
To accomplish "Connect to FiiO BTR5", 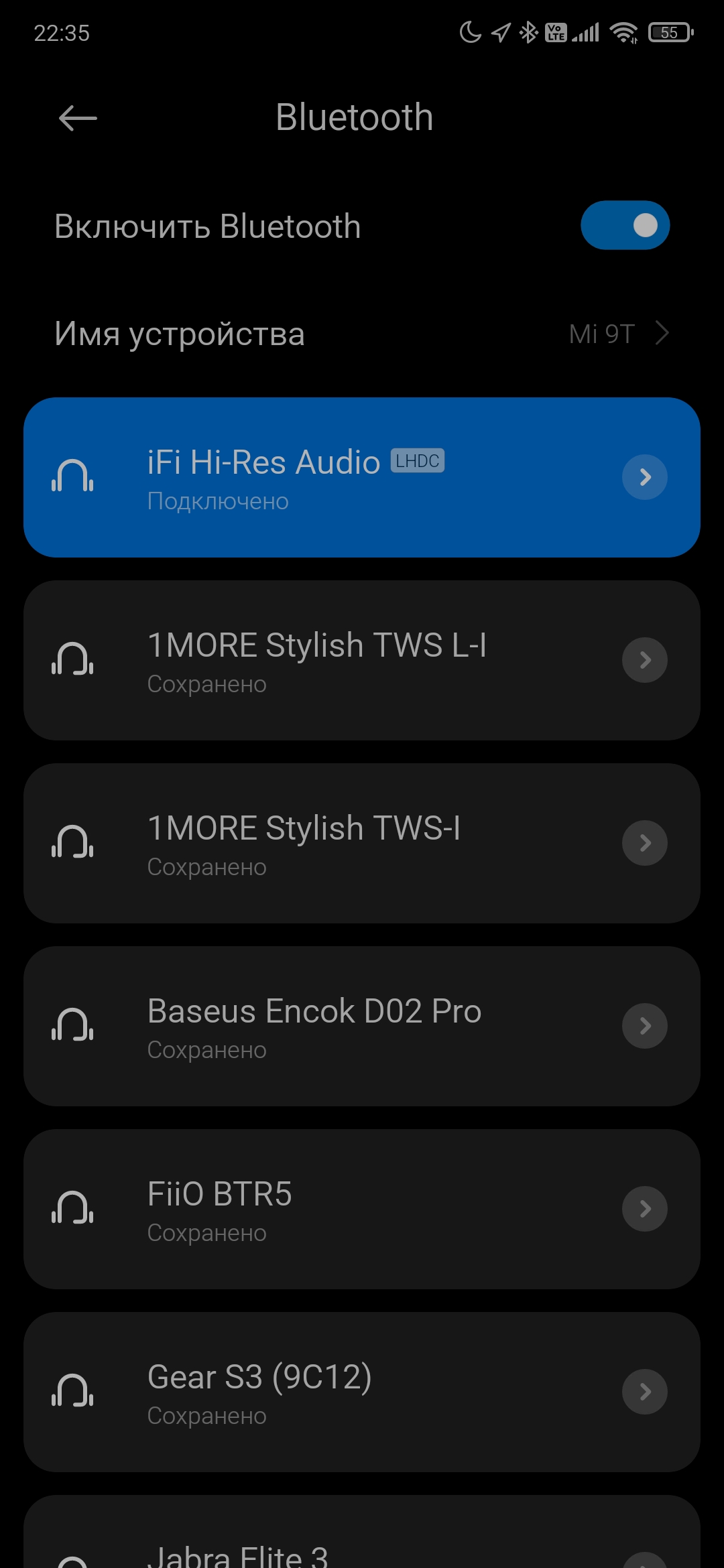I will pyautogui.click(x=322, y=1210).
